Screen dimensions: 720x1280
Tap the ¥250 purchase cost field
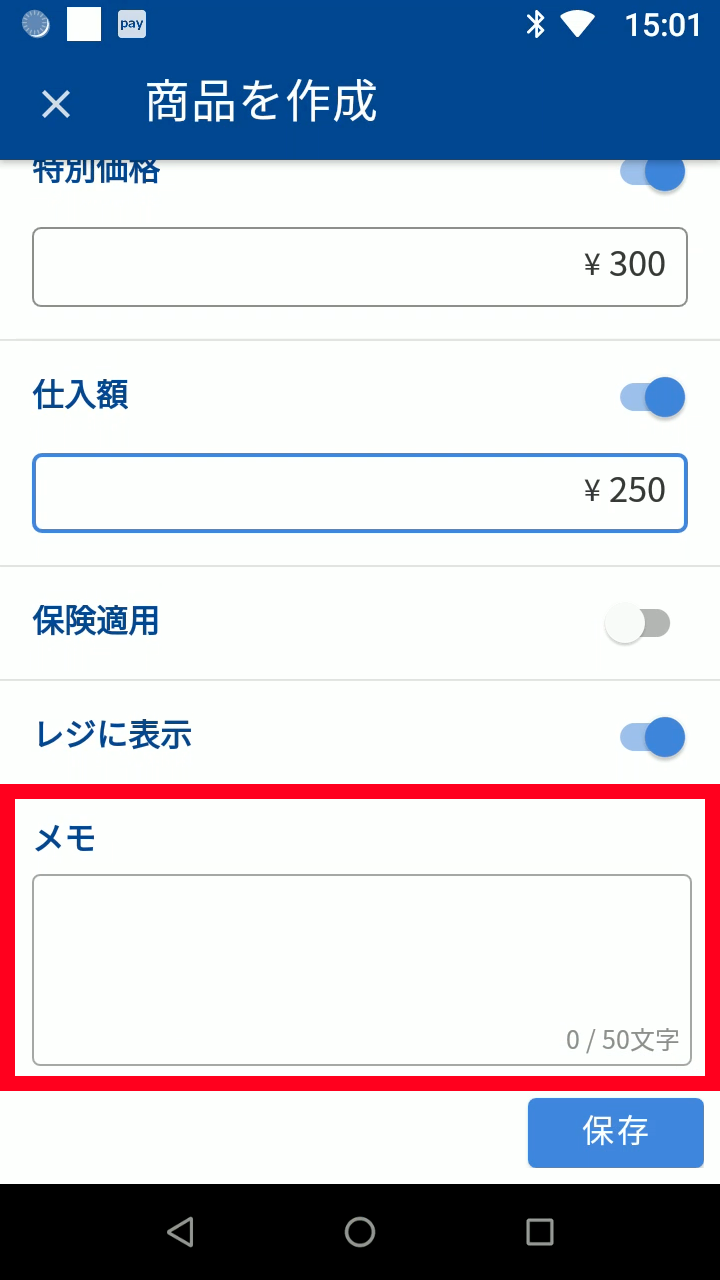pos(360,492)
